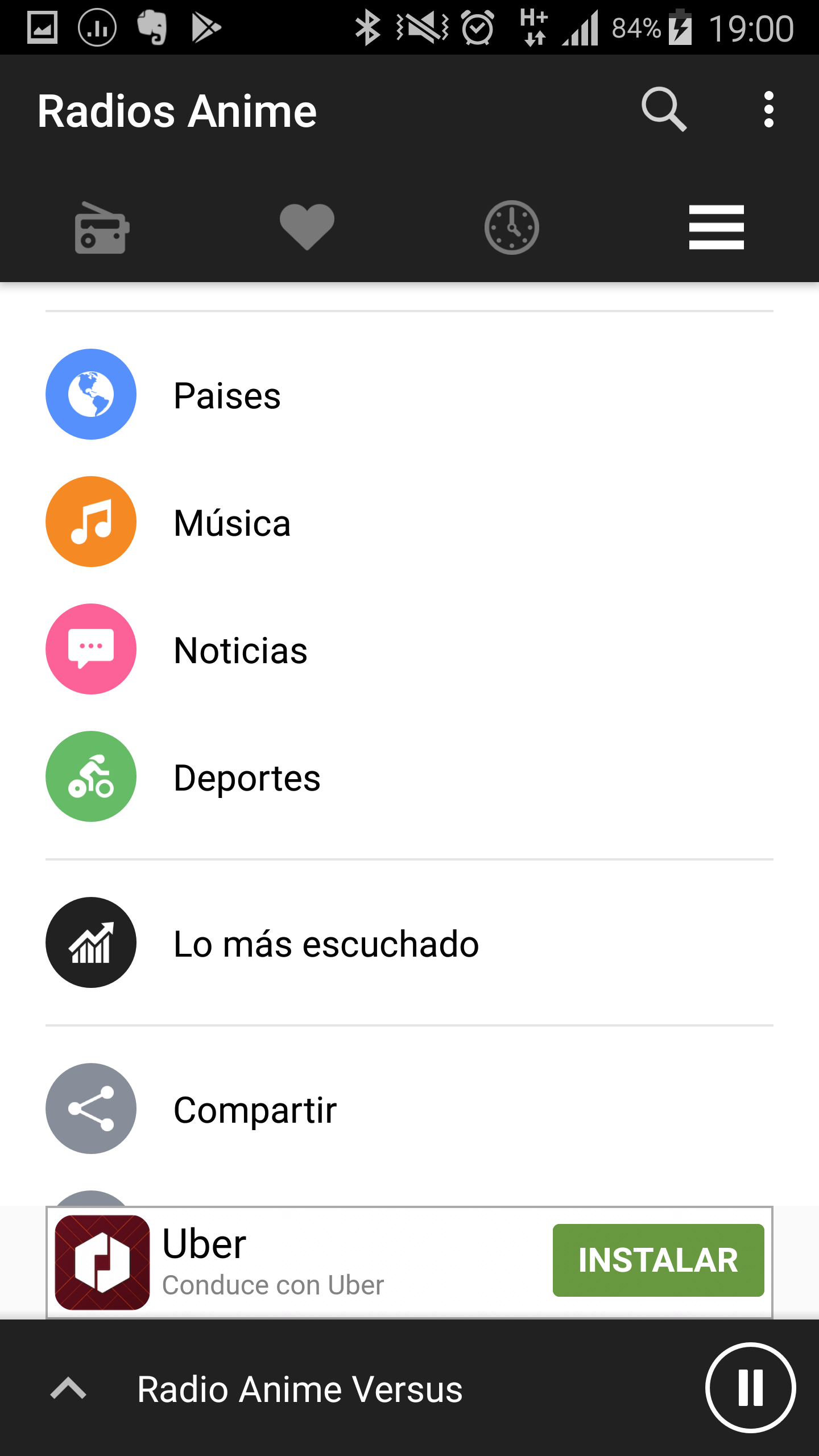Pause Radio Anime Versus playback

click(x=750, y=1387)
